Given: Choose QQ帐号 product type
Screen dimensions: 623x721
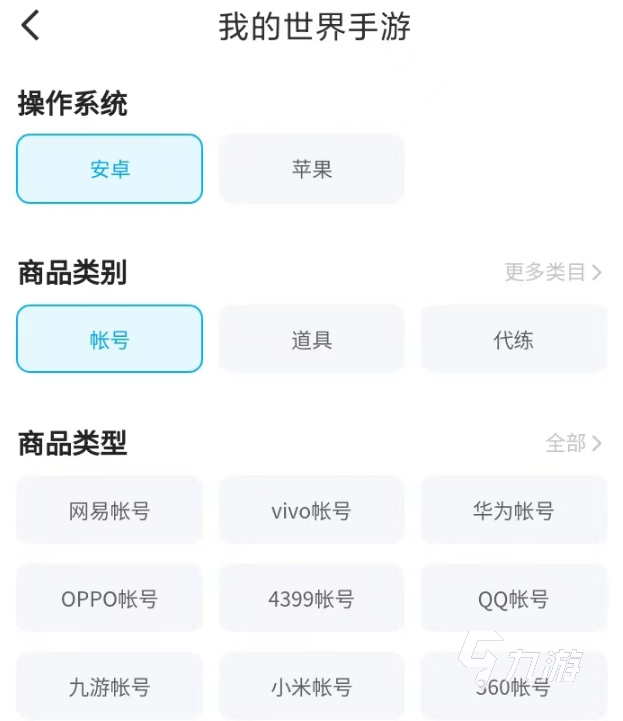Looking at the screenshot, I should pyautogui.click(x=514, y=599).
